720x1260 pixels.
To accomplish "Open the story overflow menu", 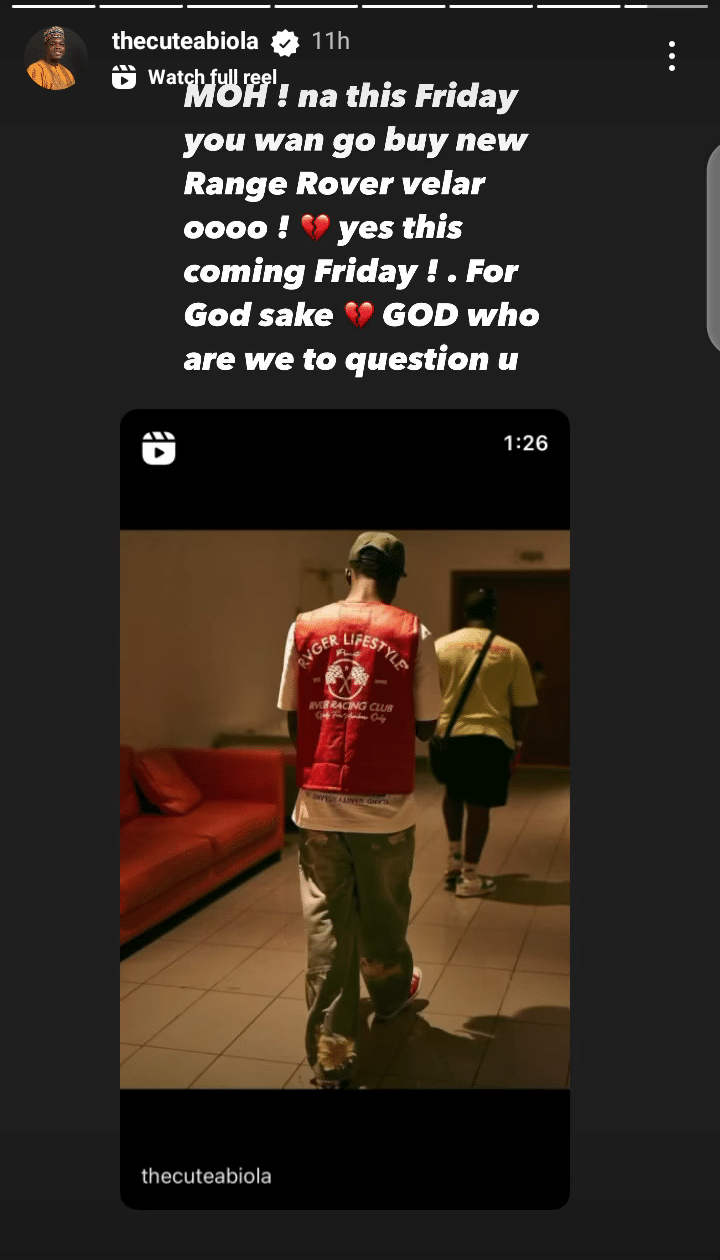I will pos(672,57).
